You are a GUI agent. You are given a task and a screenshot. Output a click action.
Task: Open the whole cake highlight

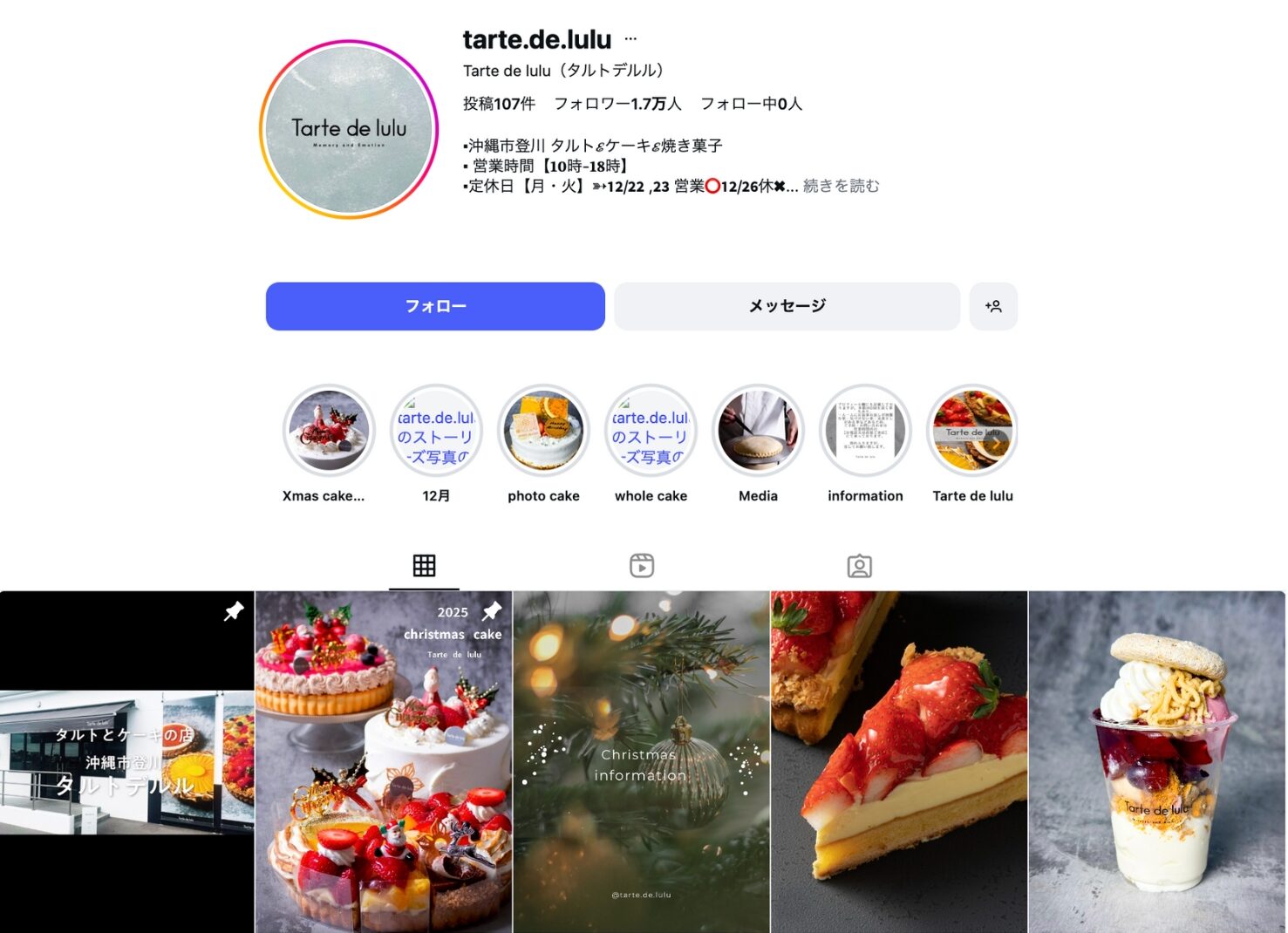[x=651, y=430]
